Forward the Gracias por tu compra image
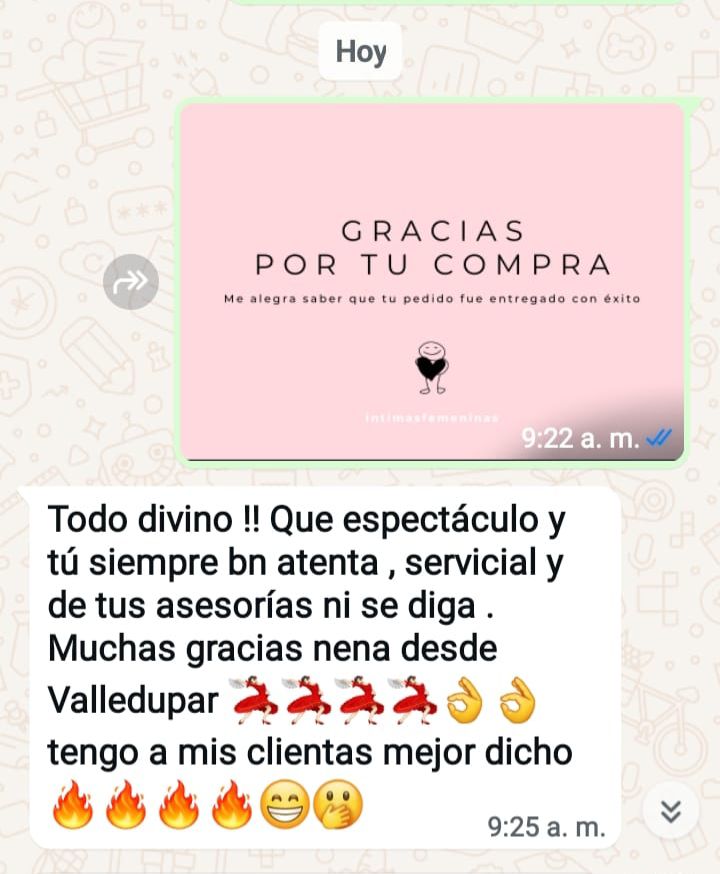Image resolution: width=720 pixels, height=874 pixels. click(131, 282)
